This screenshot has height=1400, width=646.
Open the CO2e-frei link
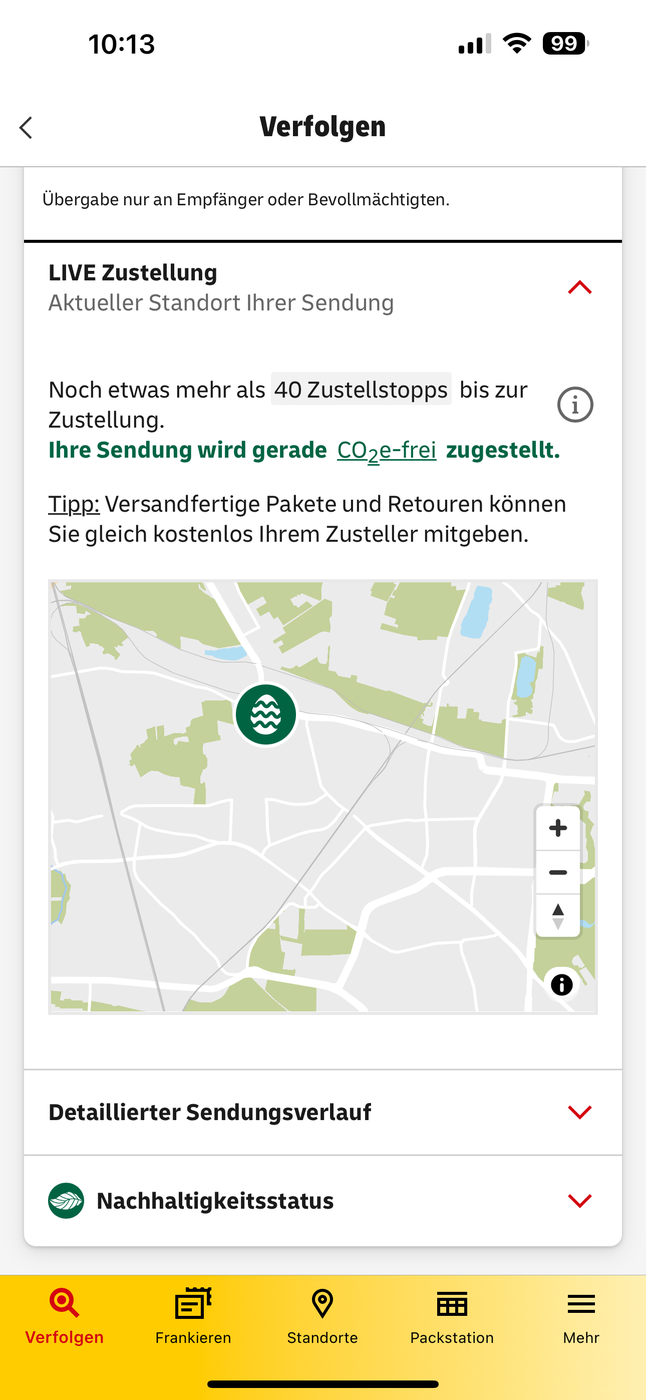pyautogui.click(x=386, y=451)
